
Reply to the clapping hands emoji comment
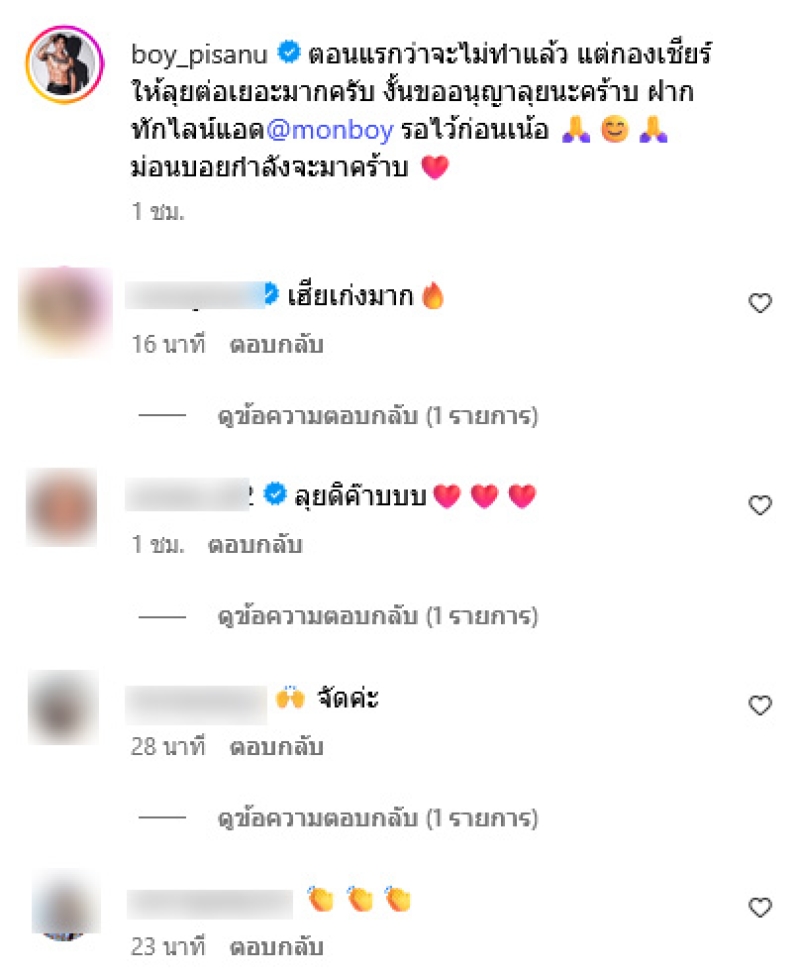tap(277, 946)
